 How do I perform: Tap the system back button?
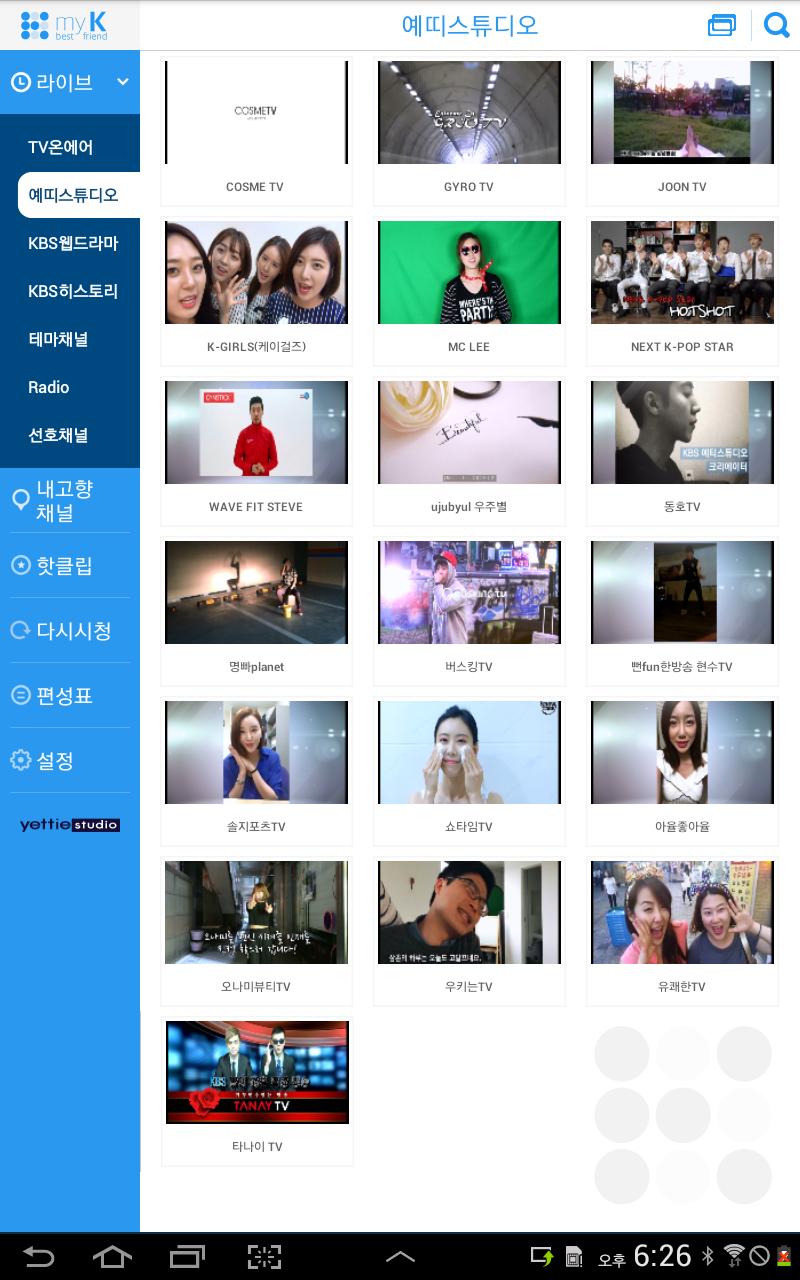(38, 1256)
